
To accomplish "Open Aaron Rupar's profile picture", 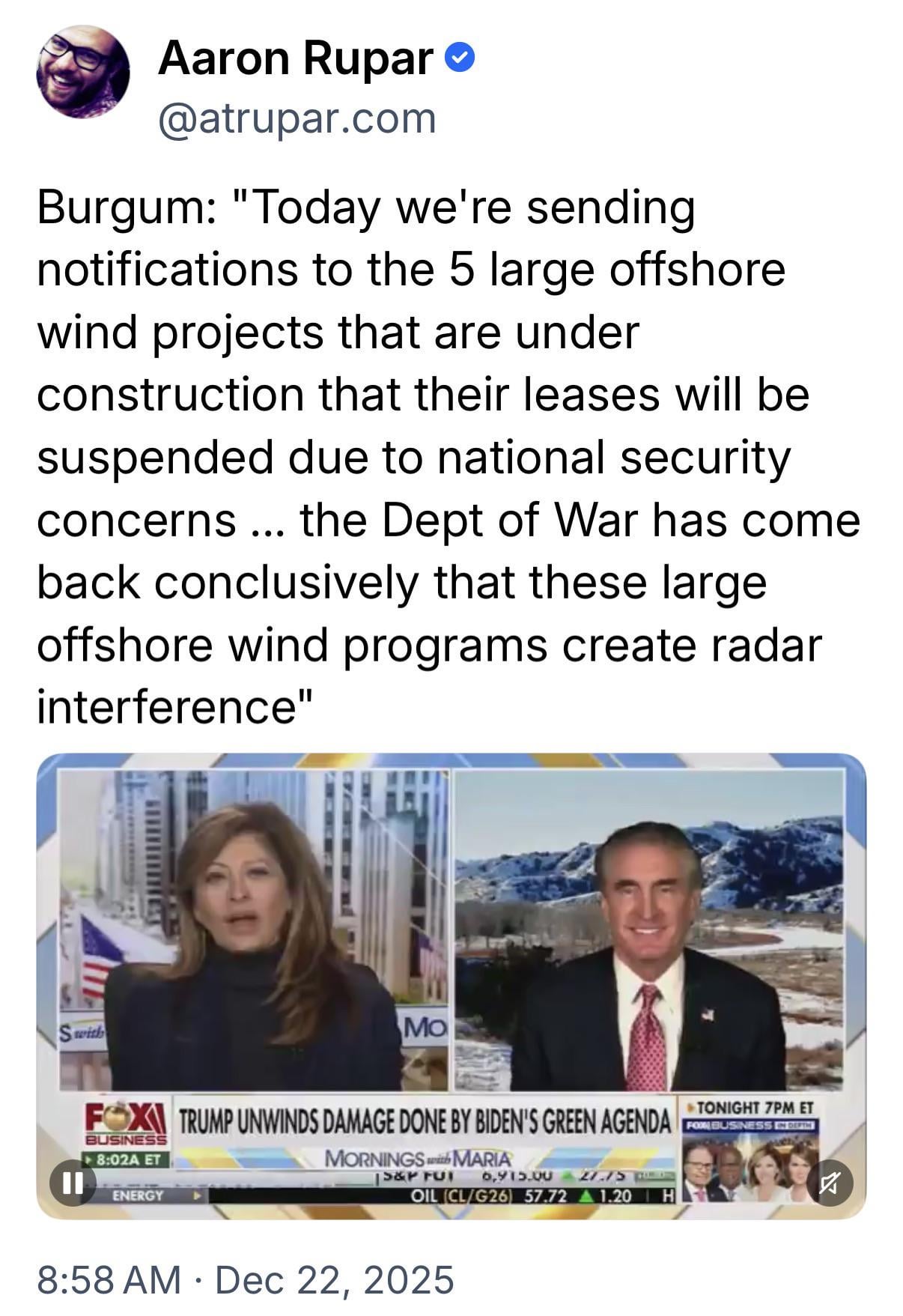I will (x=82, y=73).
